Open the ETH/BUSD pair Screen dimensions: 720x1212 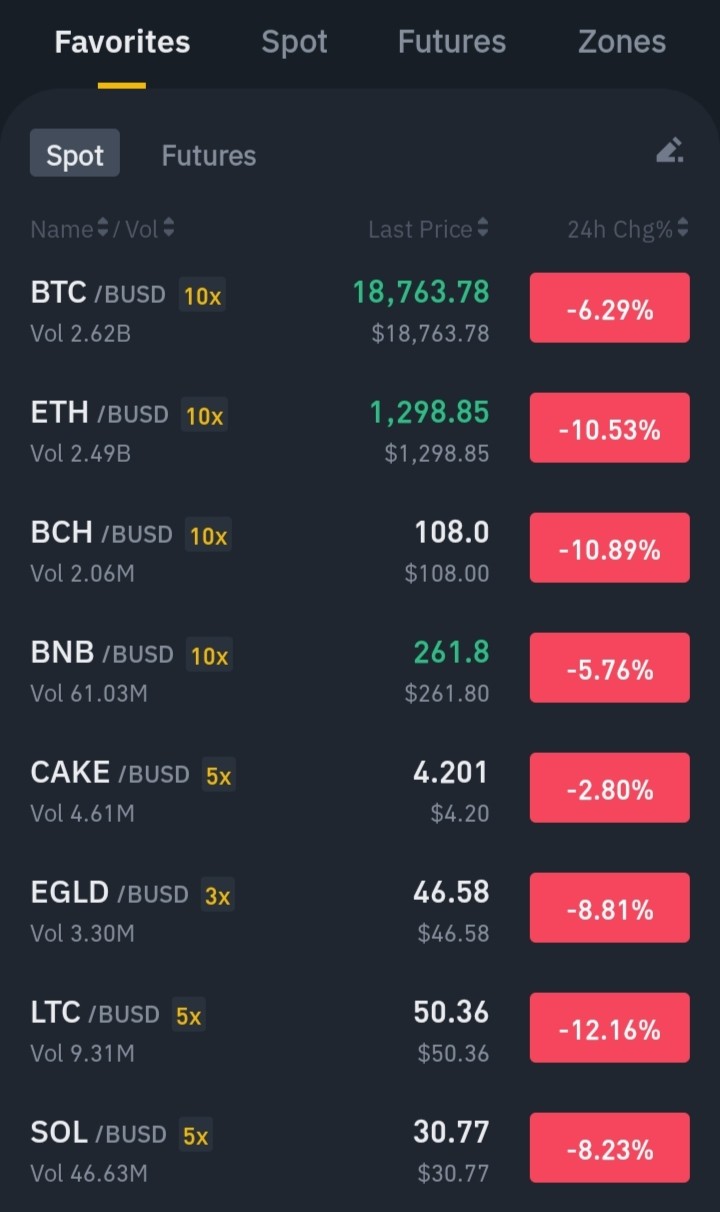point(360,429)
